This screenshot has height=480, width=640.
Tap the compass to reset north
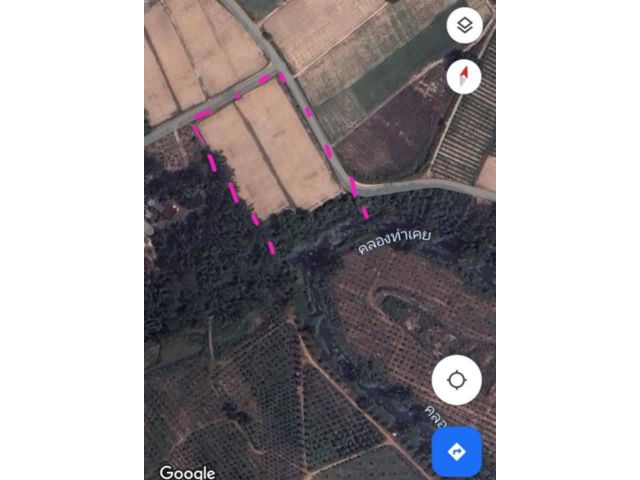pyautogui.click(x=464, y=76)
